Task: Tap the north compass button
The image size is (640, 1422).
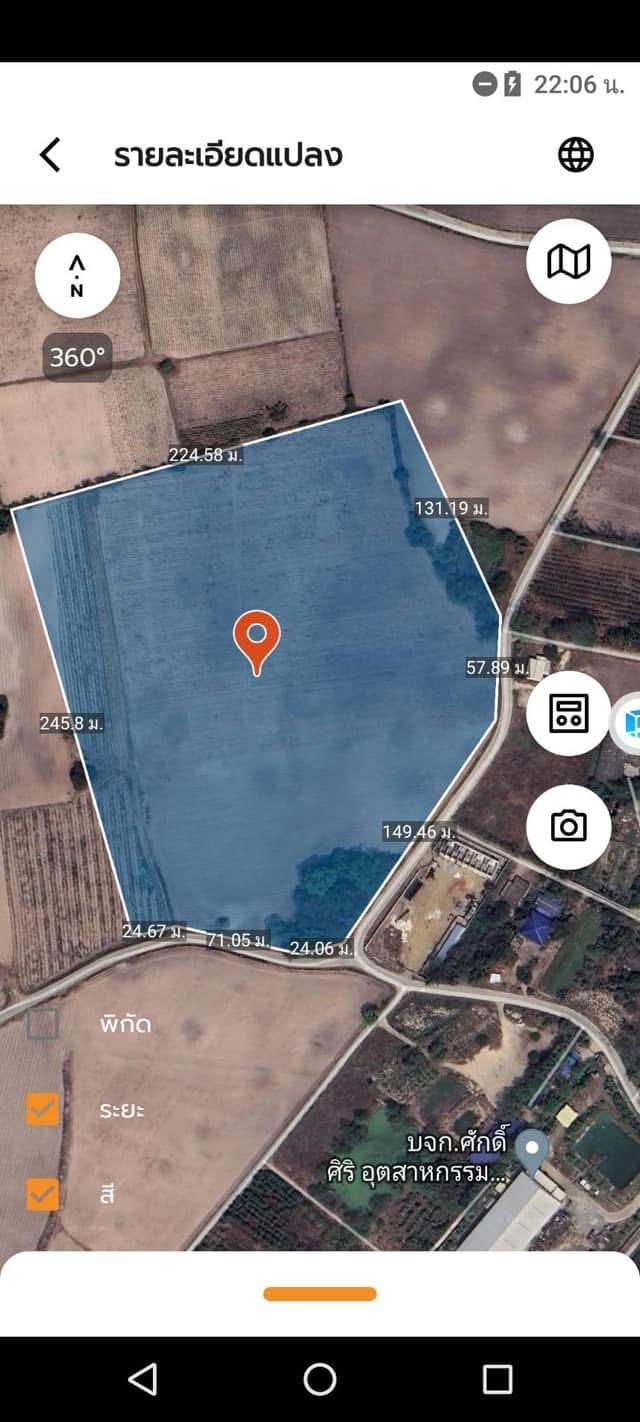Action: click(77, 275)
